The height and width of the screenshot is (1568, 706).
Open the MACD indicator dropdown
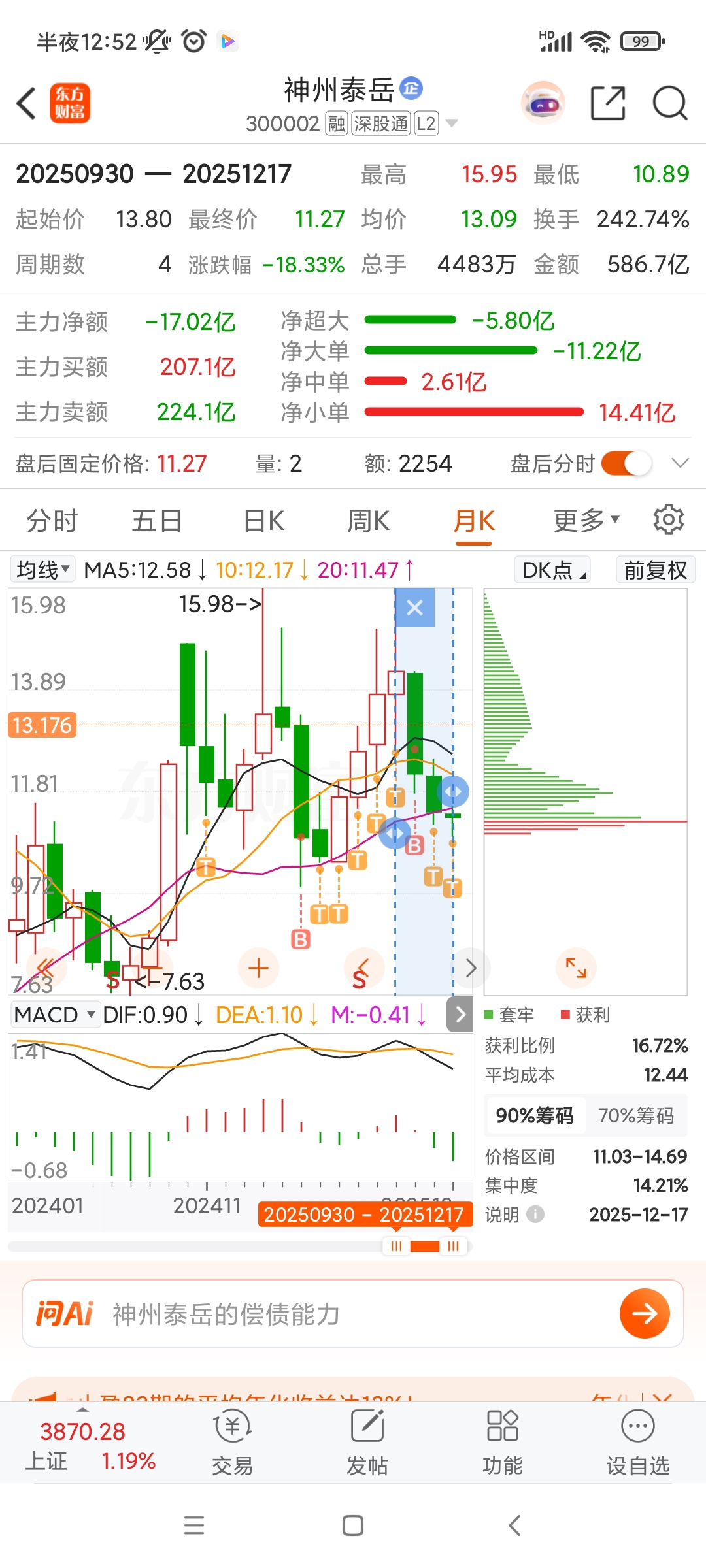(x=55, y=1015)
